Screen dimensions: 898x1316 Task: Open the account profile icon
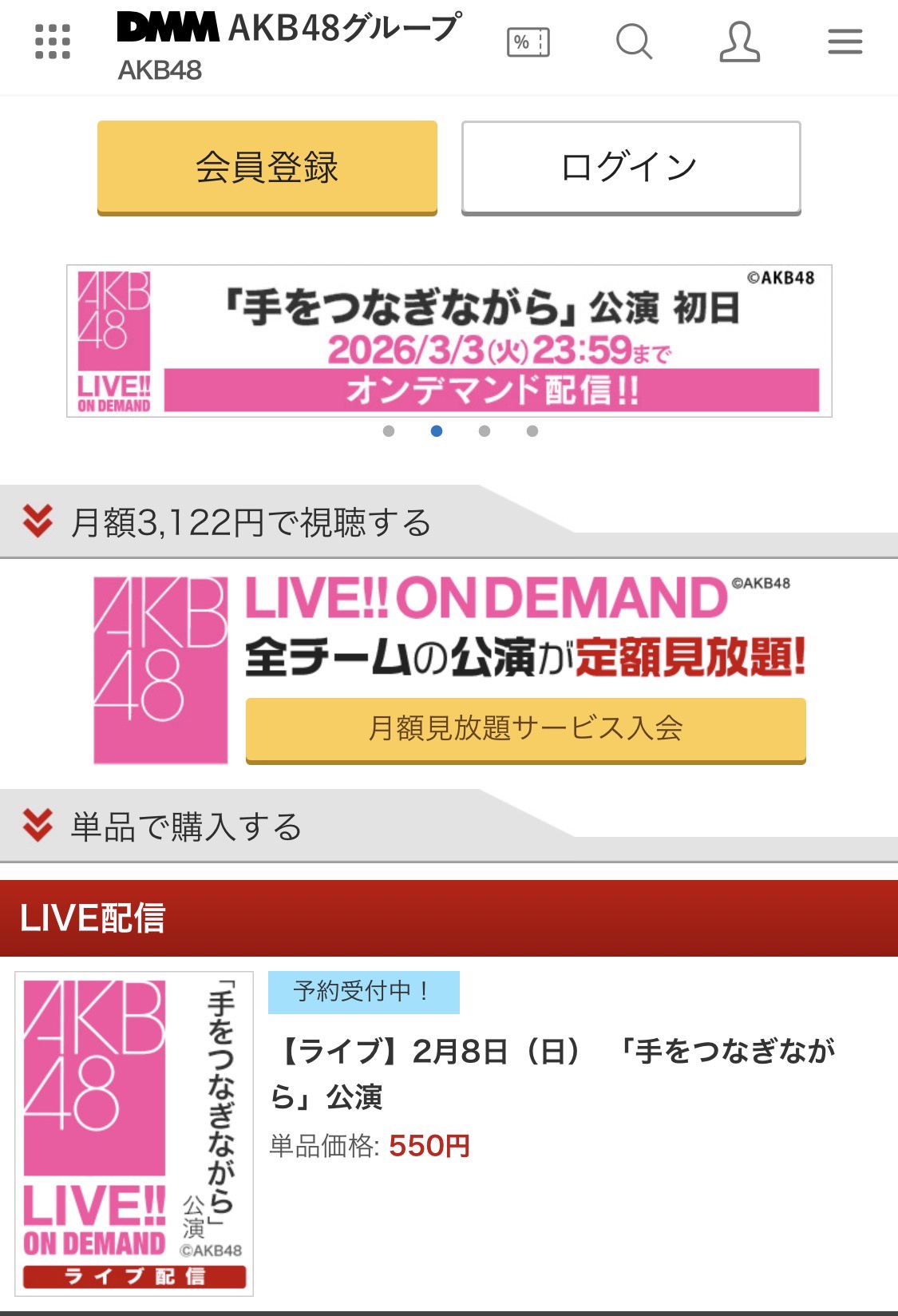(x=739, y=42)
